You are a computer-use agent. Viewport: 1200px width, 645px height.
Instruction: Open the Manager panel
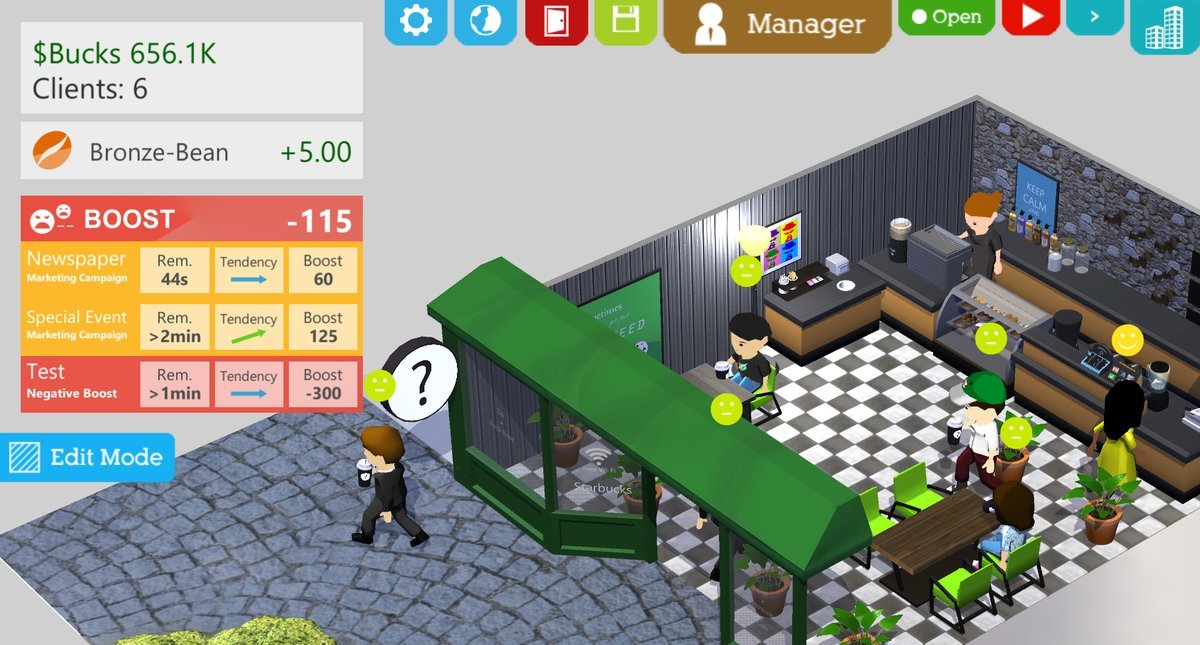[x=777, y=25]
